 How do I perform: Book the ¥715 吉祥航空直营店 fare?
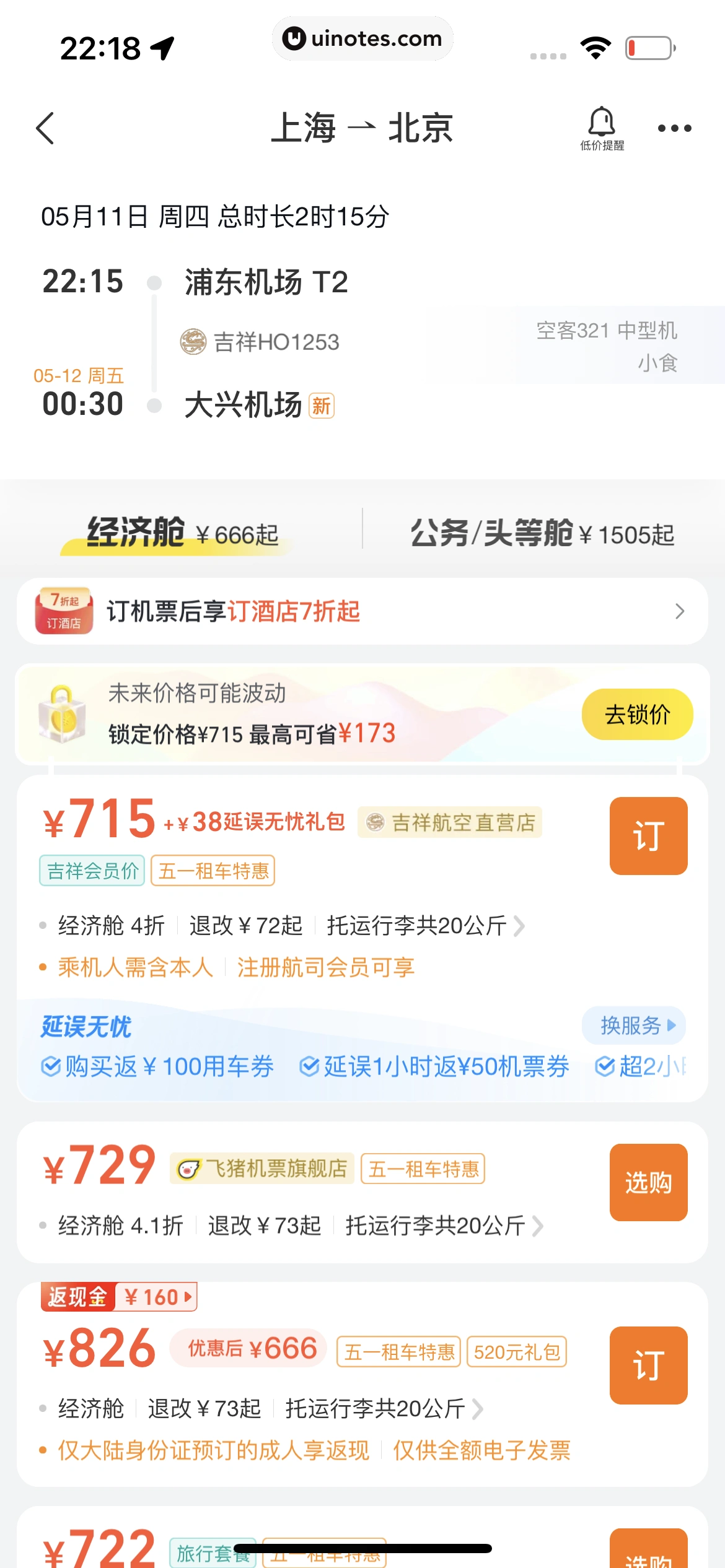pyautogui.click(x=648, y=835)
